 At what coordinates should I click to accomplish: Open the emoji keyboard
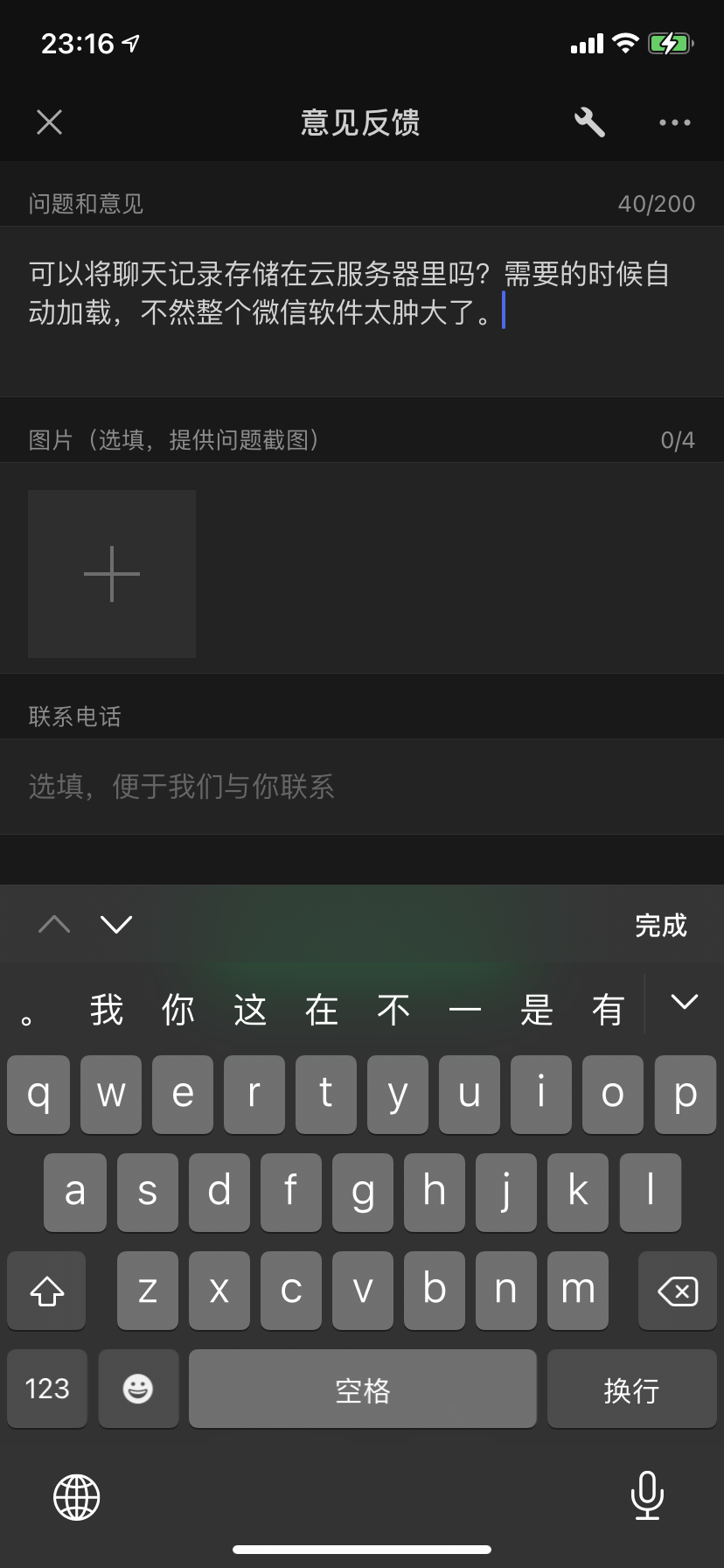[138, 1389]
